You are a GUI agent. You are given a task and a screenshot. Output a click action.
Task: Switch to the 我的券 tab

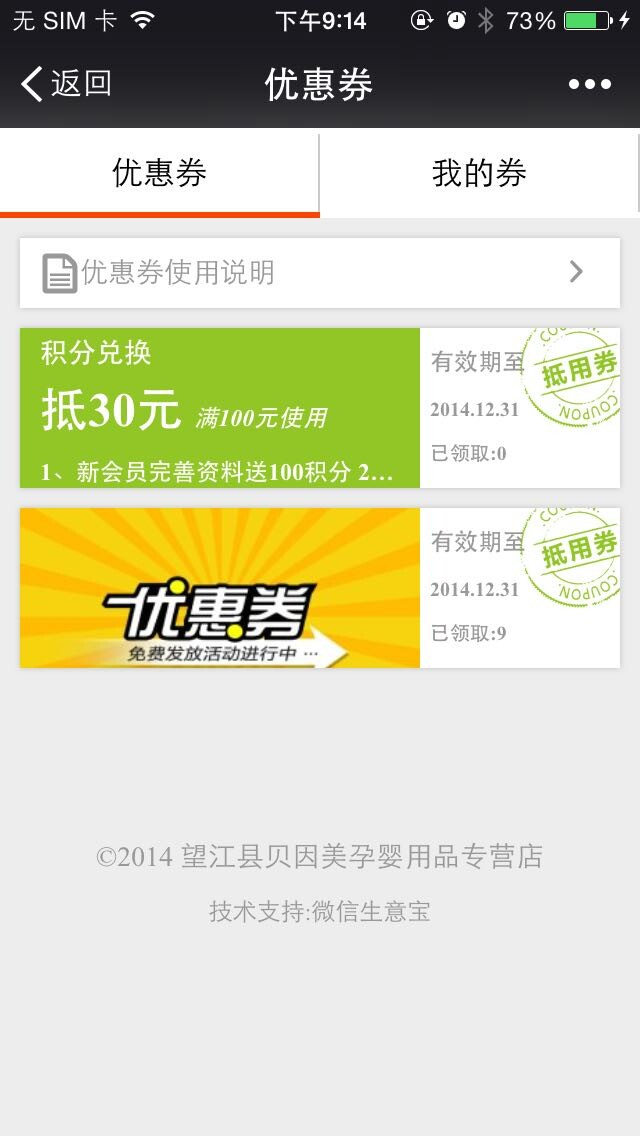tap(479, 173)
